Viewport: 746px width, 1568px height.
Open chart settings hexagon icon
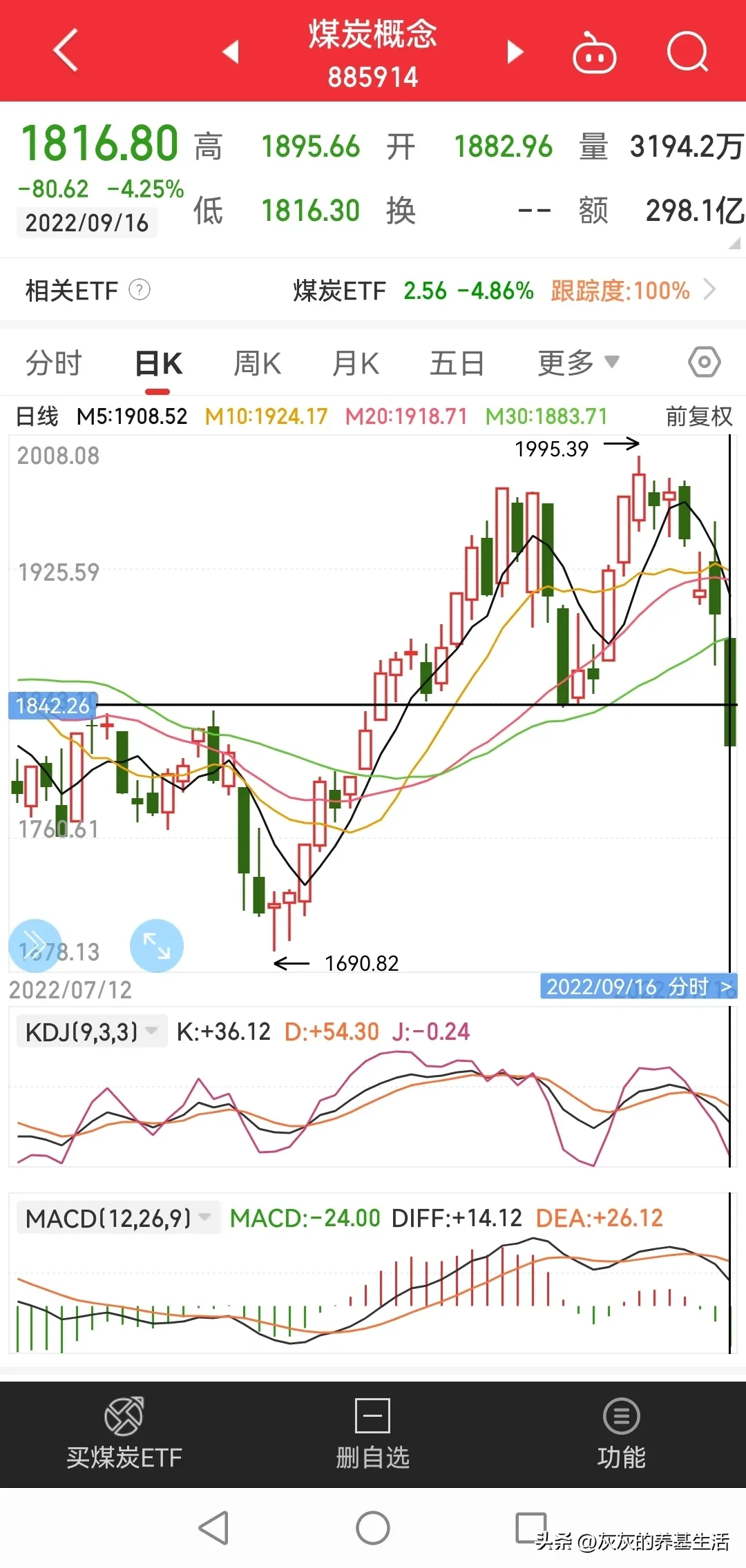pyautogui.click(x=704, y=362)
